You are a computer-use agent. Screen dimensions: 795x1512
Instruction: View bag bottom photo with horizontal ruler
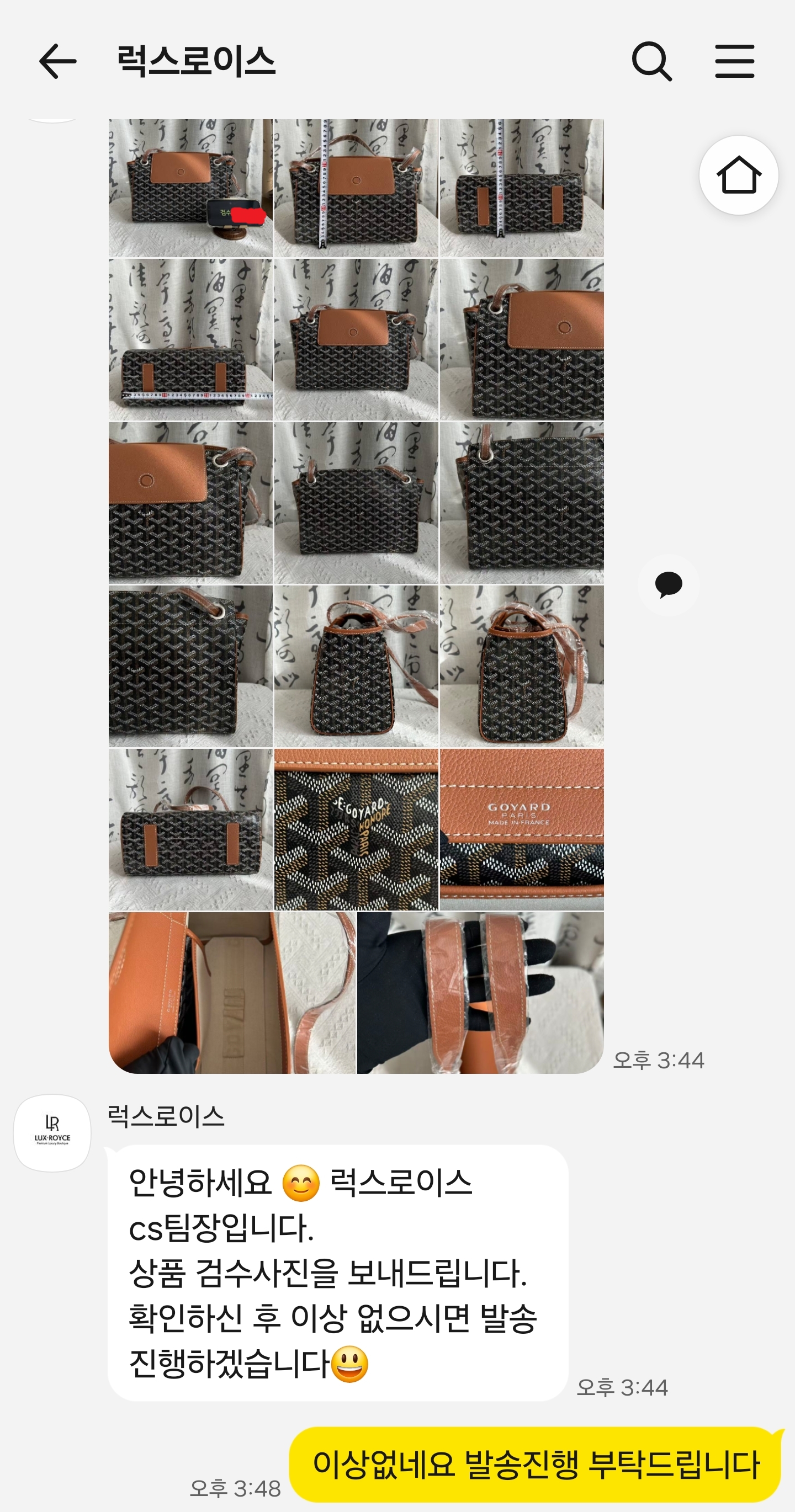tap(190, 339)
